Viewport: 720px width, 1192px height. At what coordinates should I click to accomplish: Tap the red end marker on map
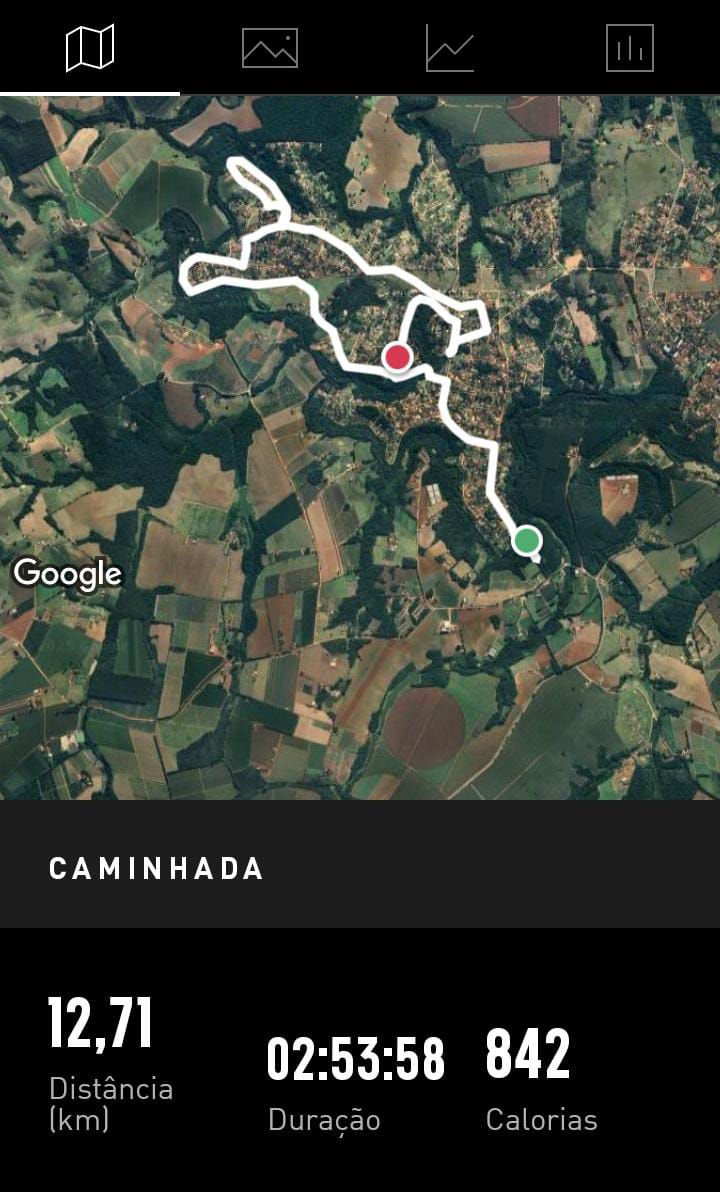click(x=397, y=357)
